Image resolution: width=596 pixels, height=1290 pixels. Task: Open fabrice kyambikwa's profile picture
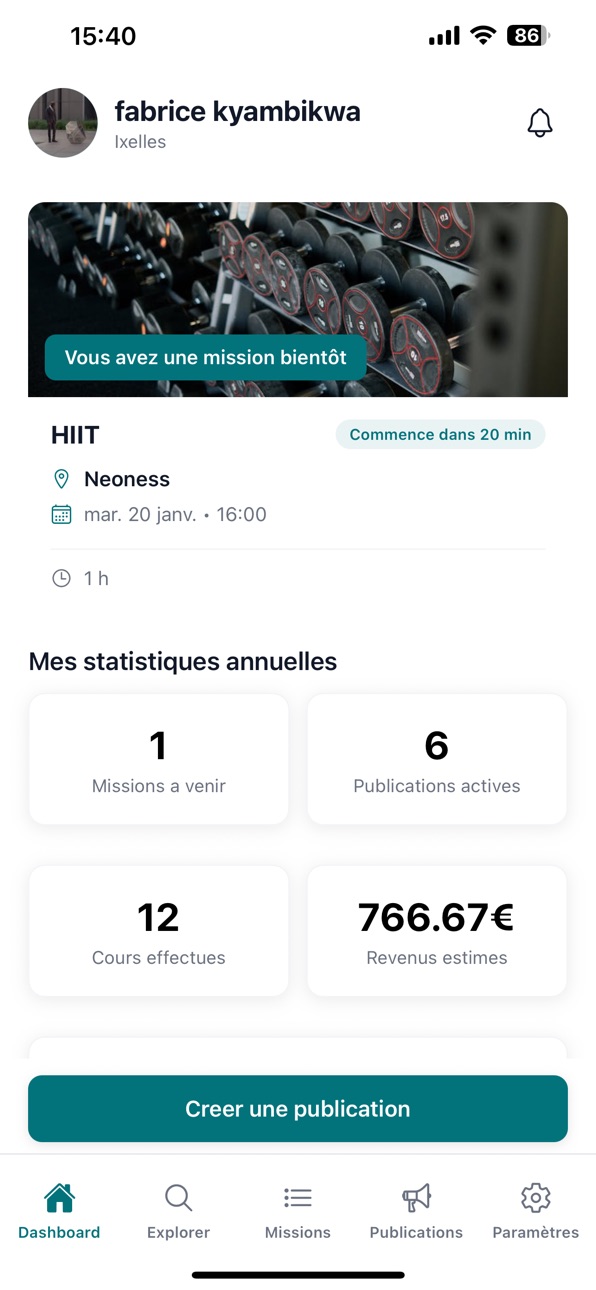pyautogui.click(x=63, y=123)
